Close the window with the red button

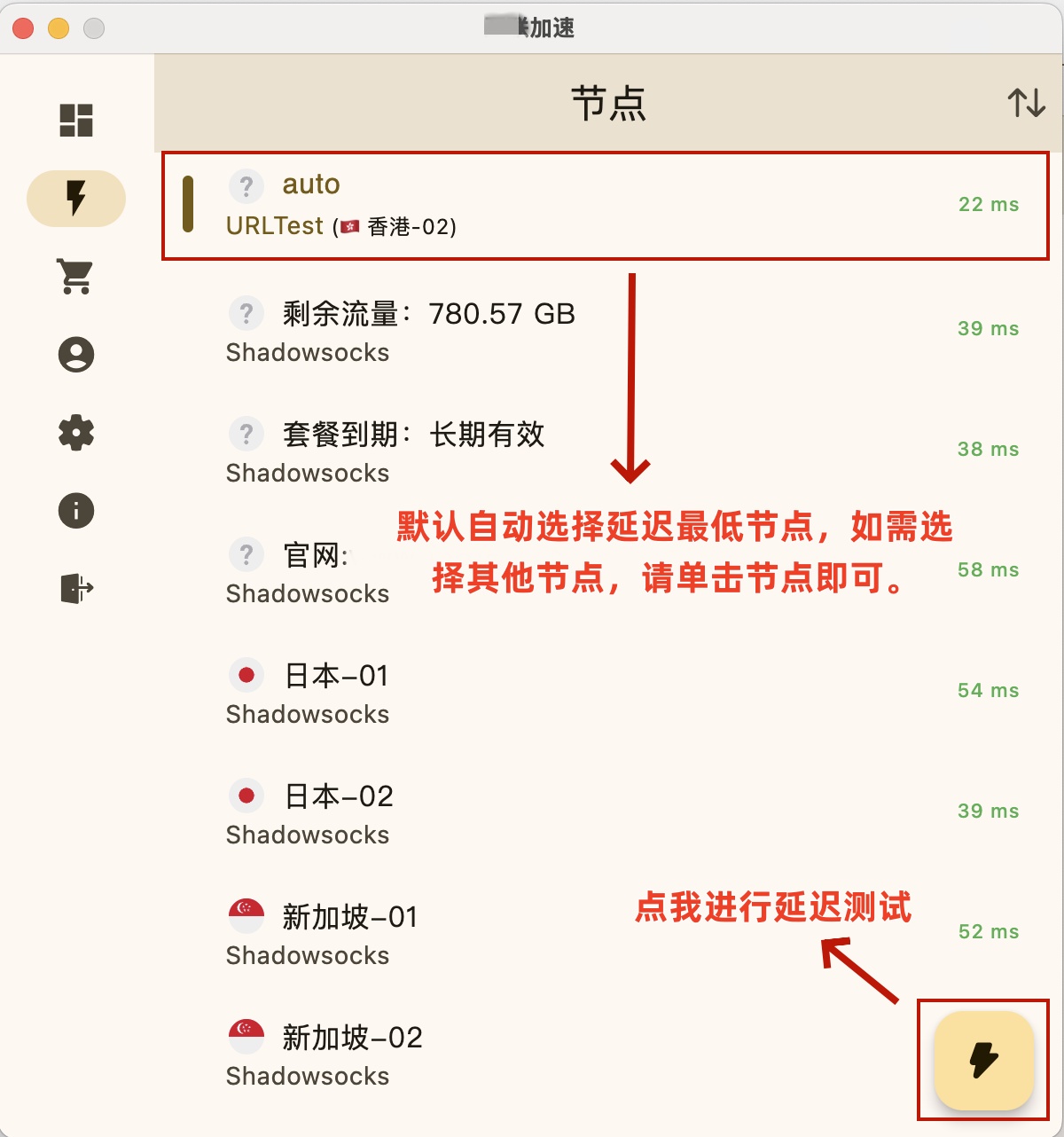tap(24, 28)
